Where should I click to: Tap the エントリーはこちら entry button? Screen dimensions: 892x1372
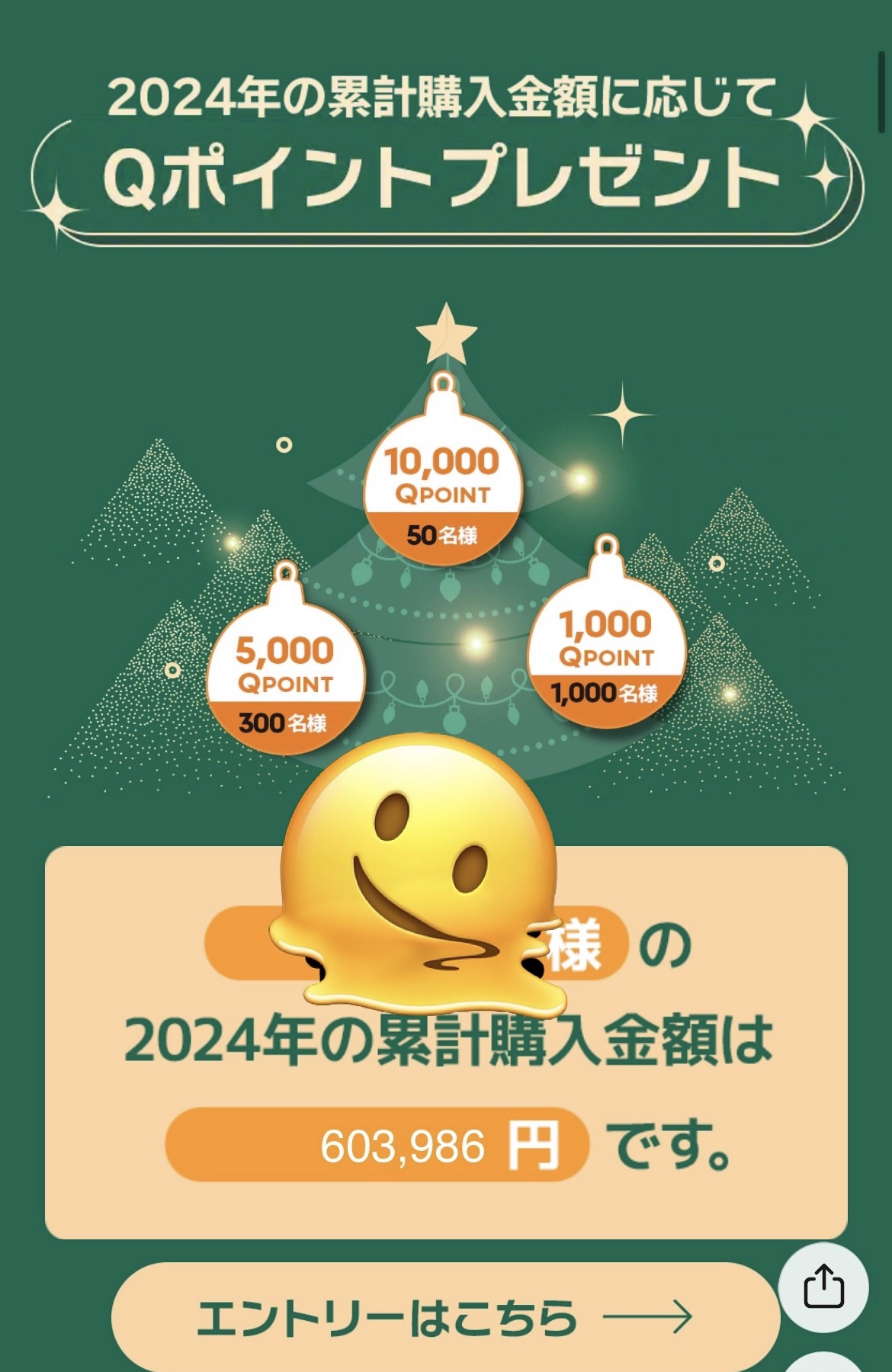pos(445,1317)
